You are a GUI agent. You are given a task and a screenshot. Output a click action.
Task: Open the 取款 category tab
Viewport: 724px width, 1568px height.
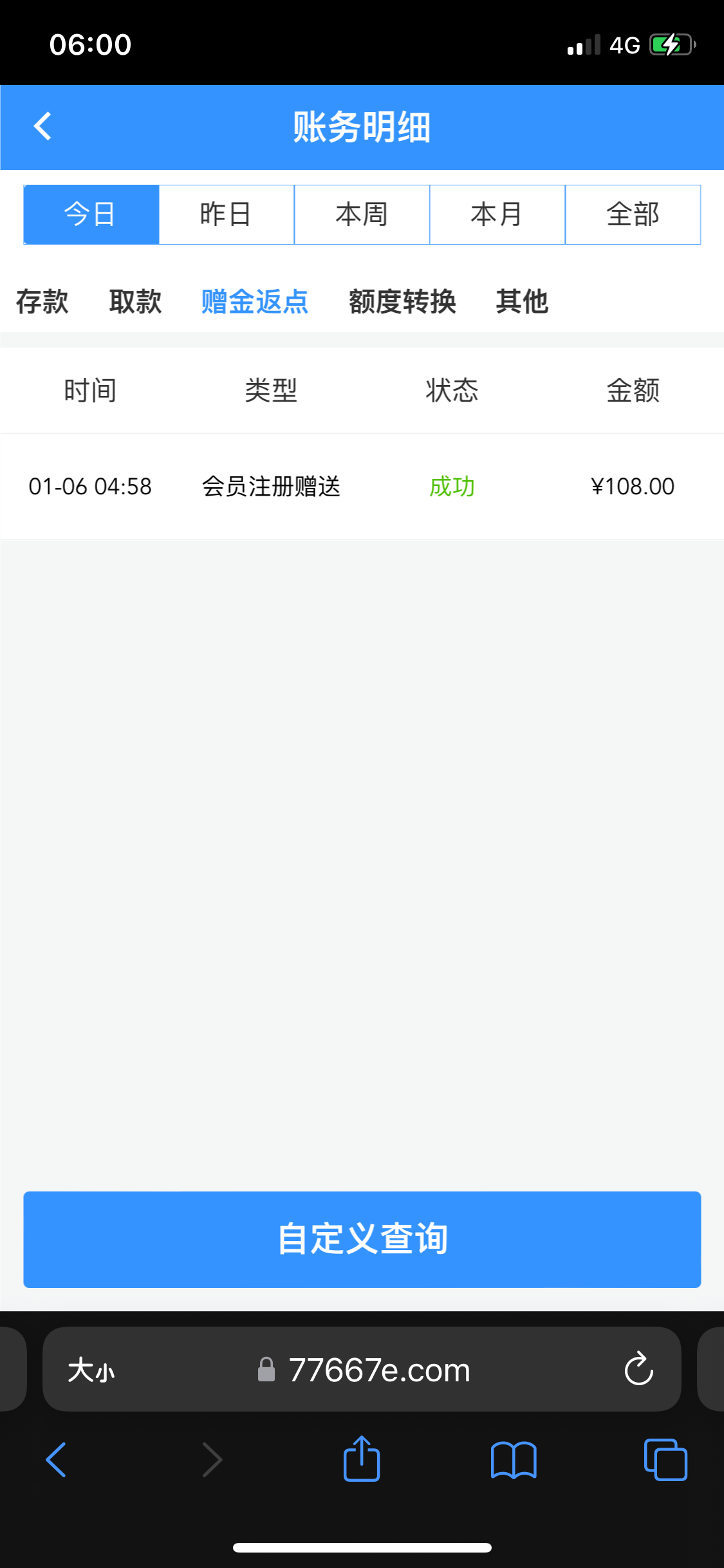[x=135, y=301]
